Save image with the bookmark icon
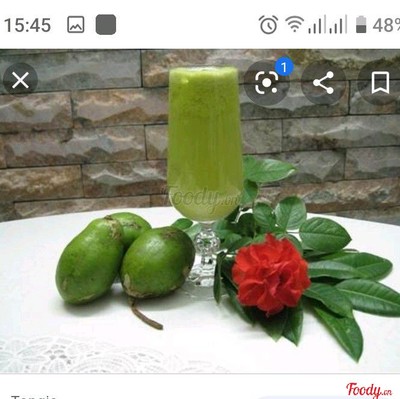400x399 pixels. 380,82
